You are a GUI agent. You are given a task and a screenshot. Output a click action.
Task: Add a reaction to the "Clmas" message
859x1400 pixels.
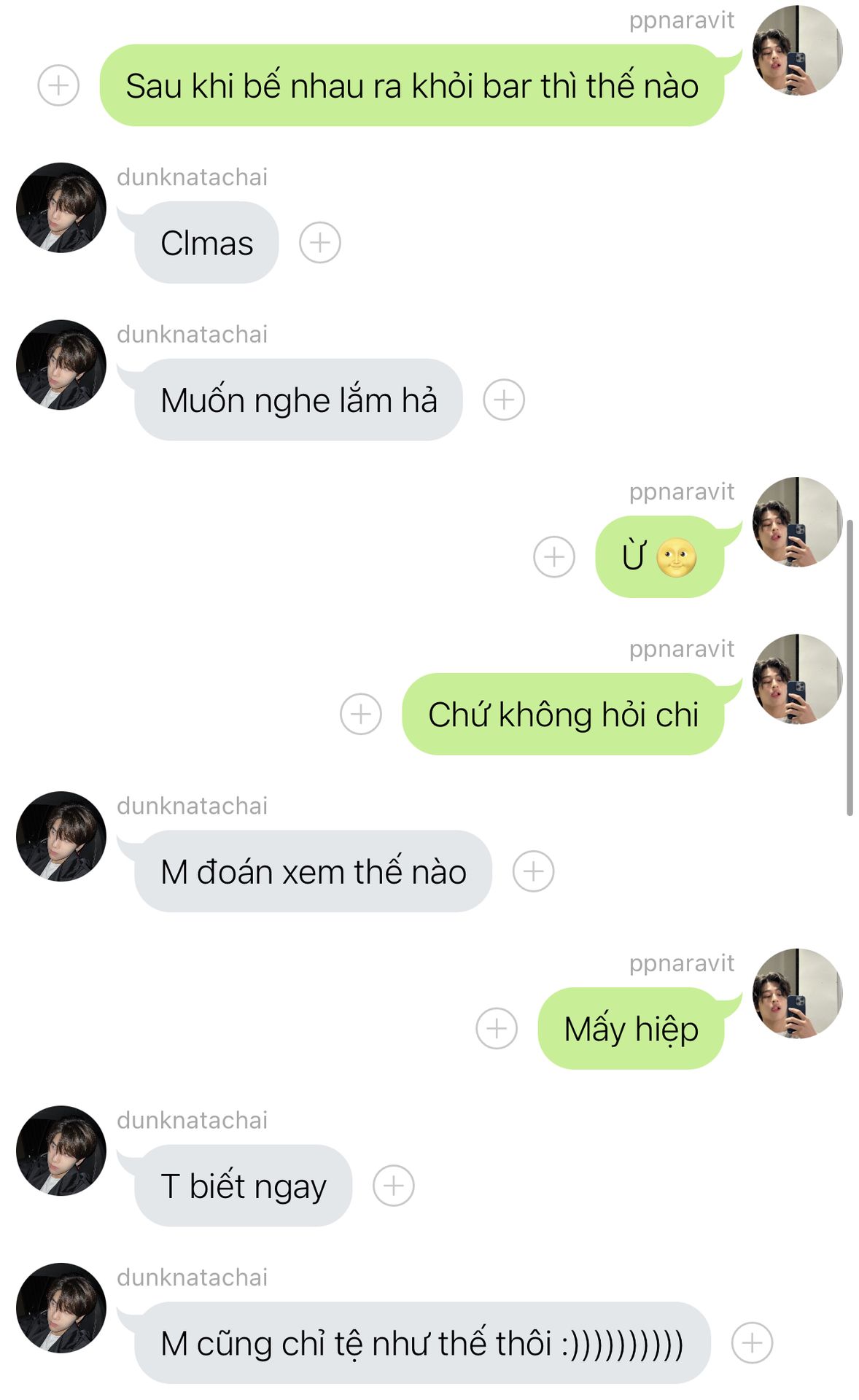pyautogui.click(x=320, y=243)
